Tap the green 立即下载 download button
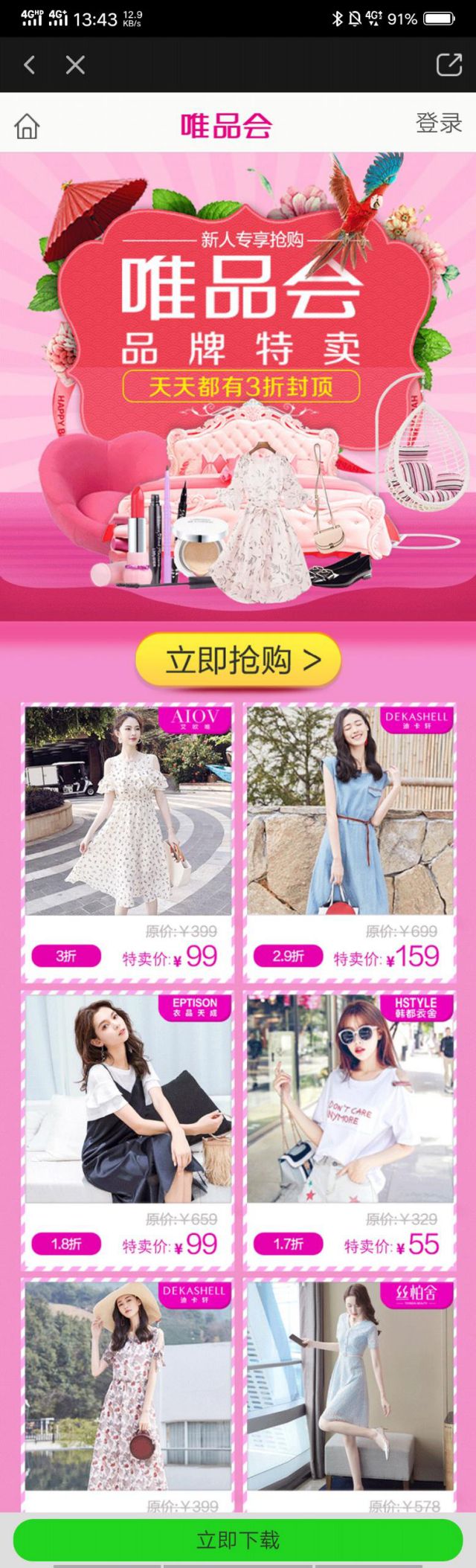Image resolution: width=476 pixels, height=1568 pixels. 238,1540
